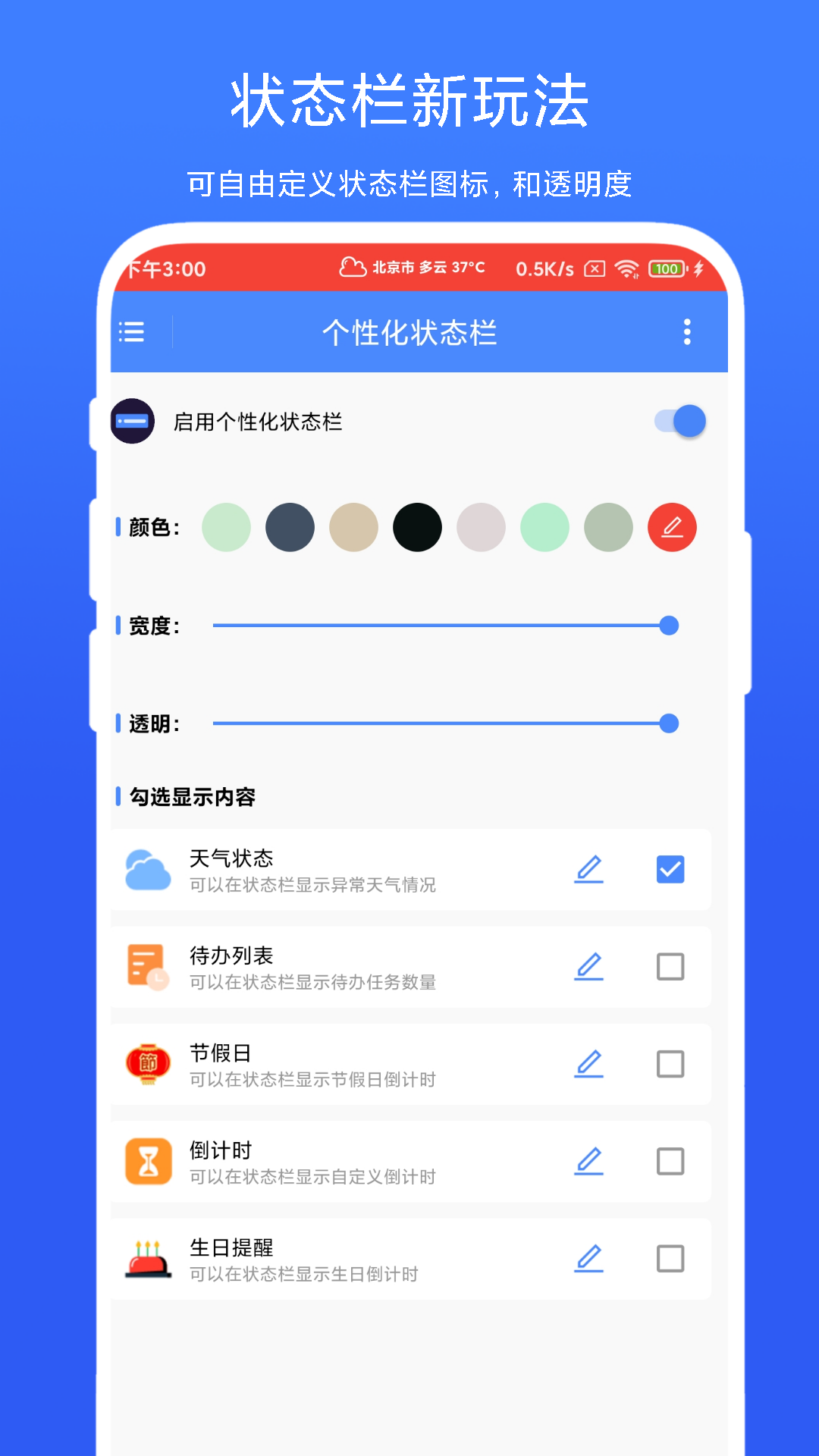819x1456 pixels.
Task: Click the status bar icon beside 启用个性化状态栏
Action: coord(132,421)
